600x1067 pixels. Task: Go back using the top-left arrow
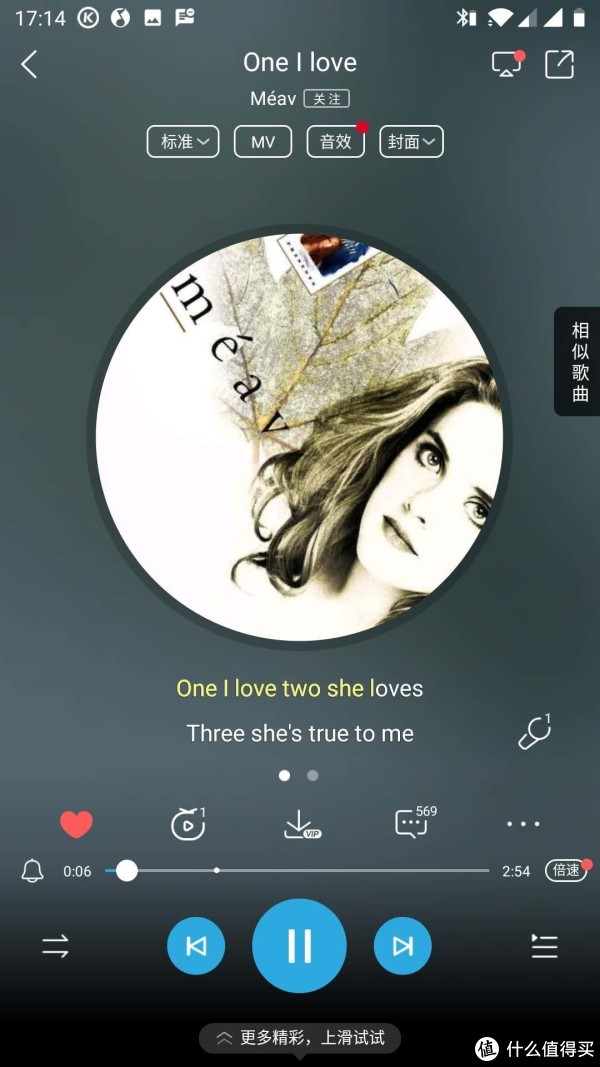pyautogui.click(x=29, y=65)
